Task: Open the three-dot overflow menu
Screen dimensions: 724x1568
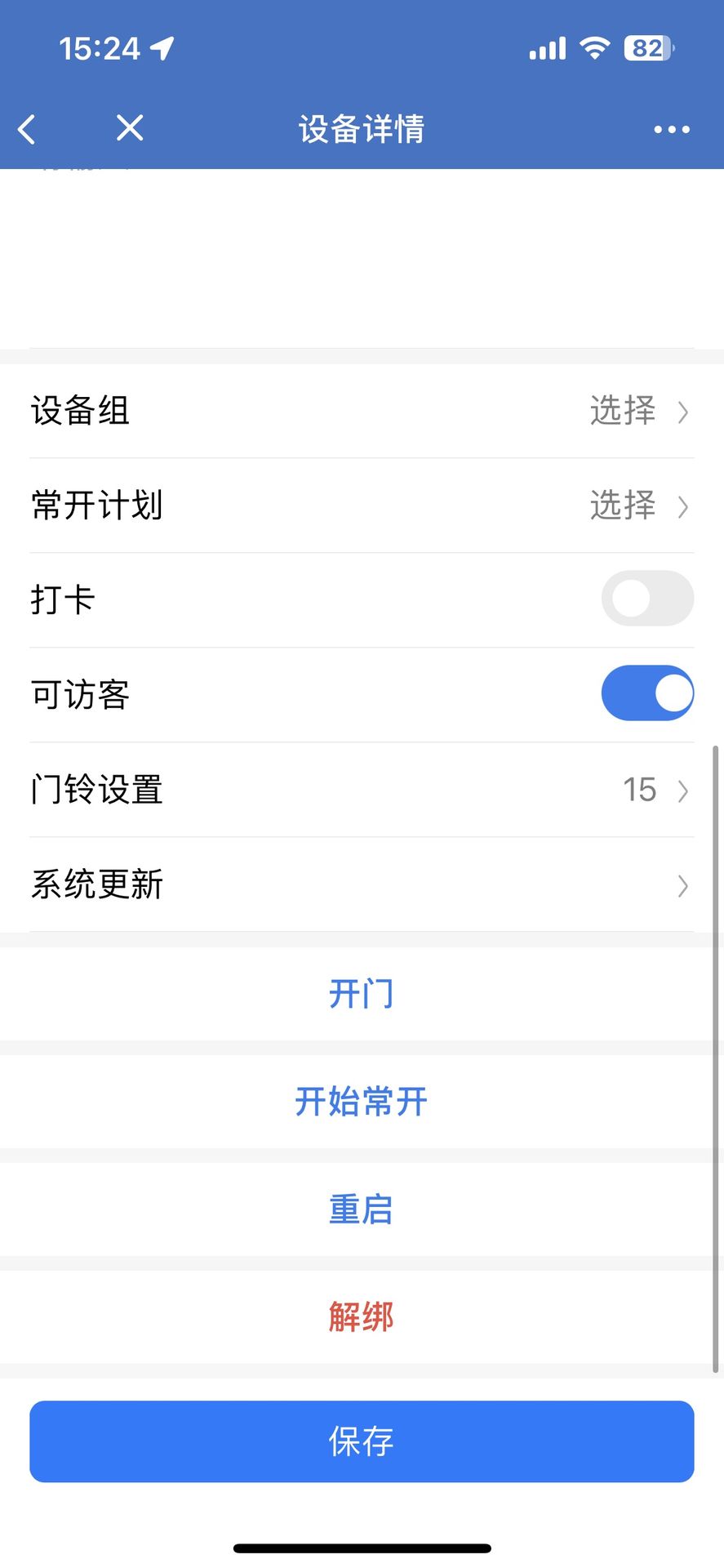Action: click(671, 129)
